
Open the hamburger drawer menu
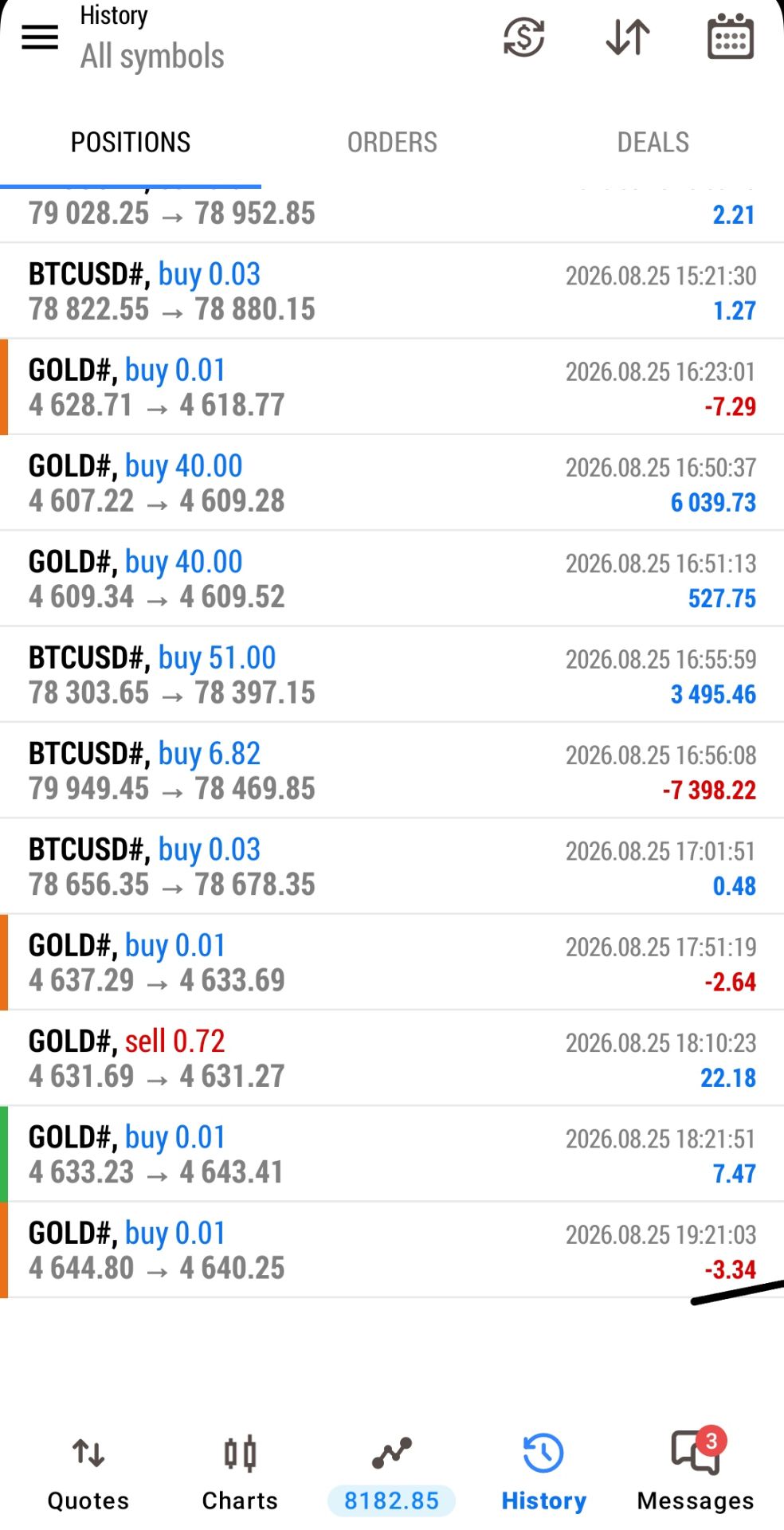click(x=39, y=37)
